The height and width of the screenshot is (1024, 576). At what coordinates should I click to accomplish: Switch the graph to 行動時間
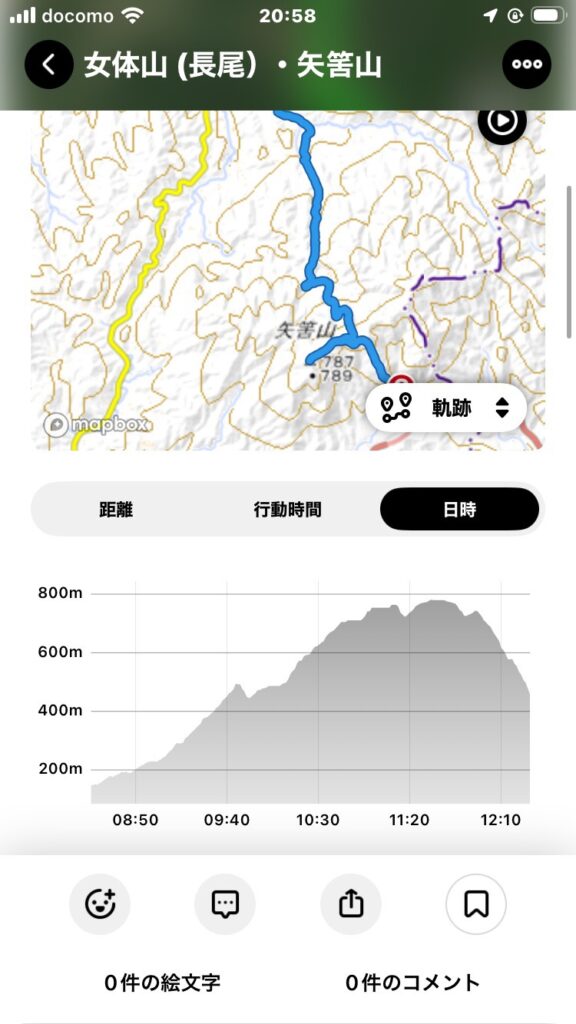(287, 509)
